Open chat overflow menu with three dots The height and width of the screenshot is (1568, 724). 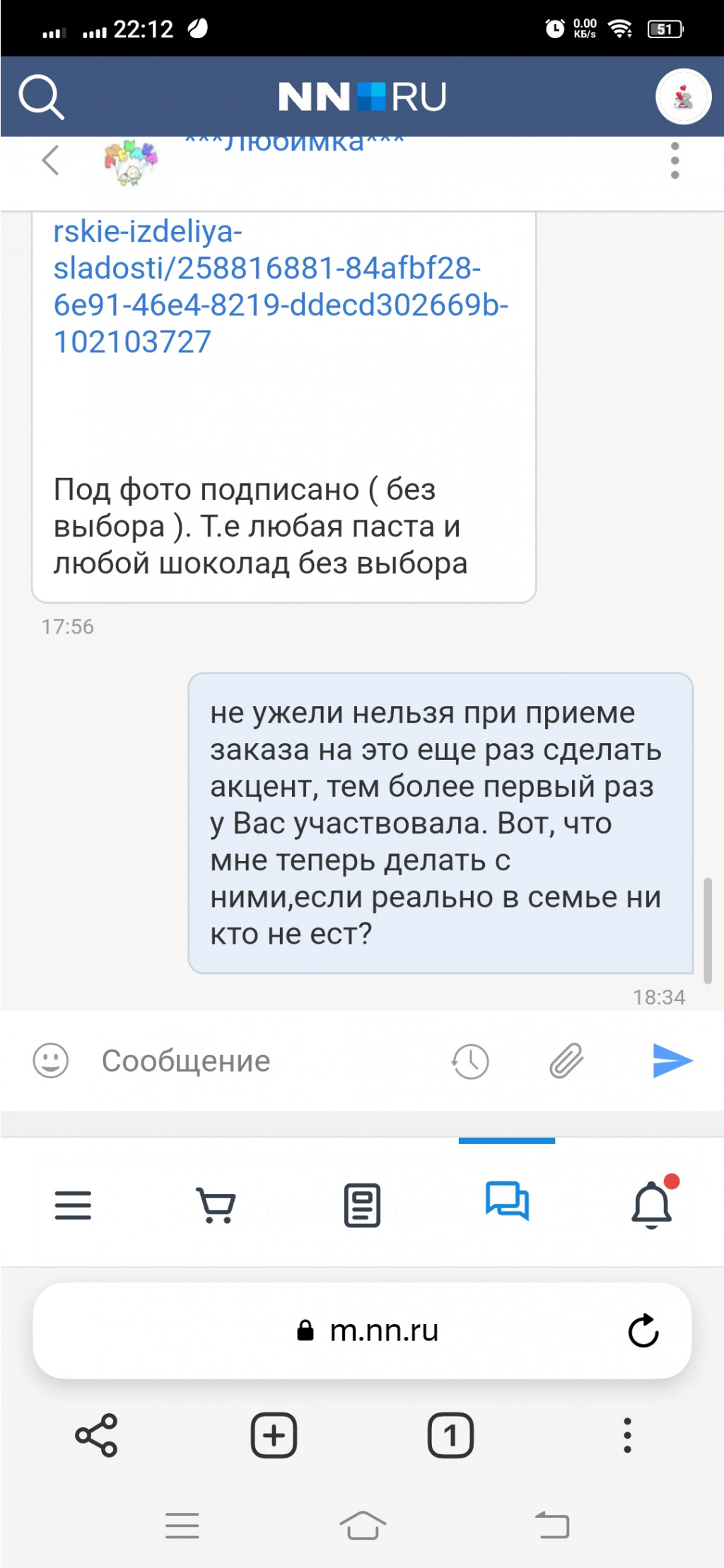pos(675,160)
